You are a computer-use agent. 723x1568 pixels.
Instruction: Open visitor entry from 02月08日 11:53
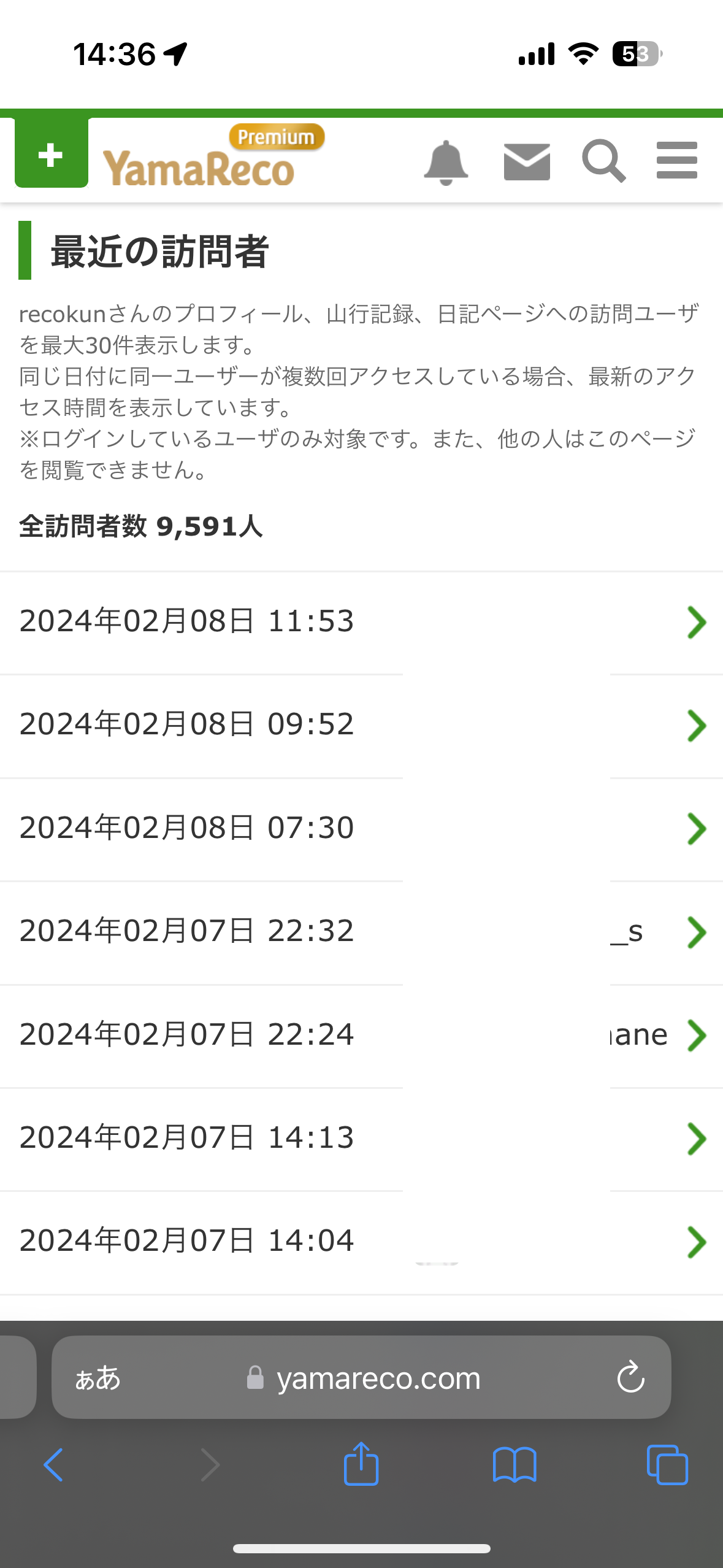[x=361, y=622]
